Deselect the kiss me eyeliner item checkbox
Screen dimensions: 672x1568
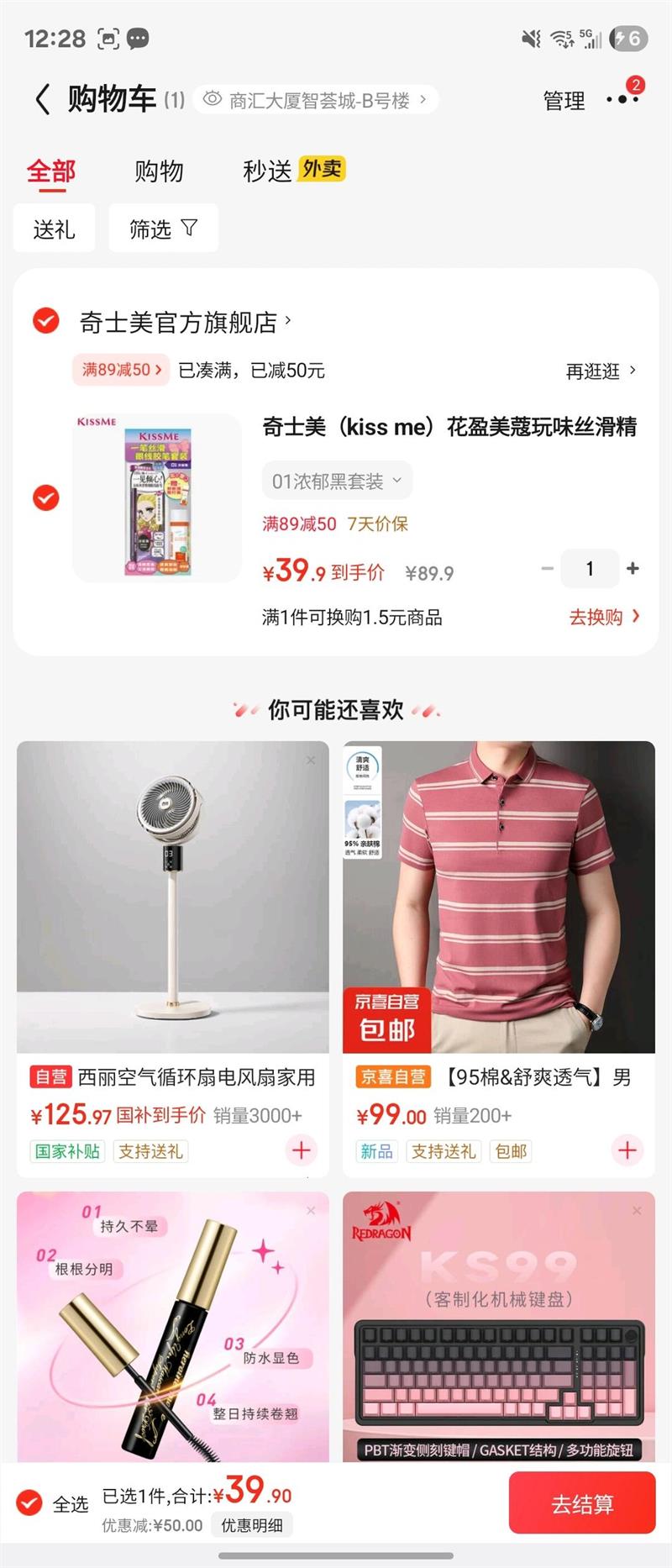point(45,497)
